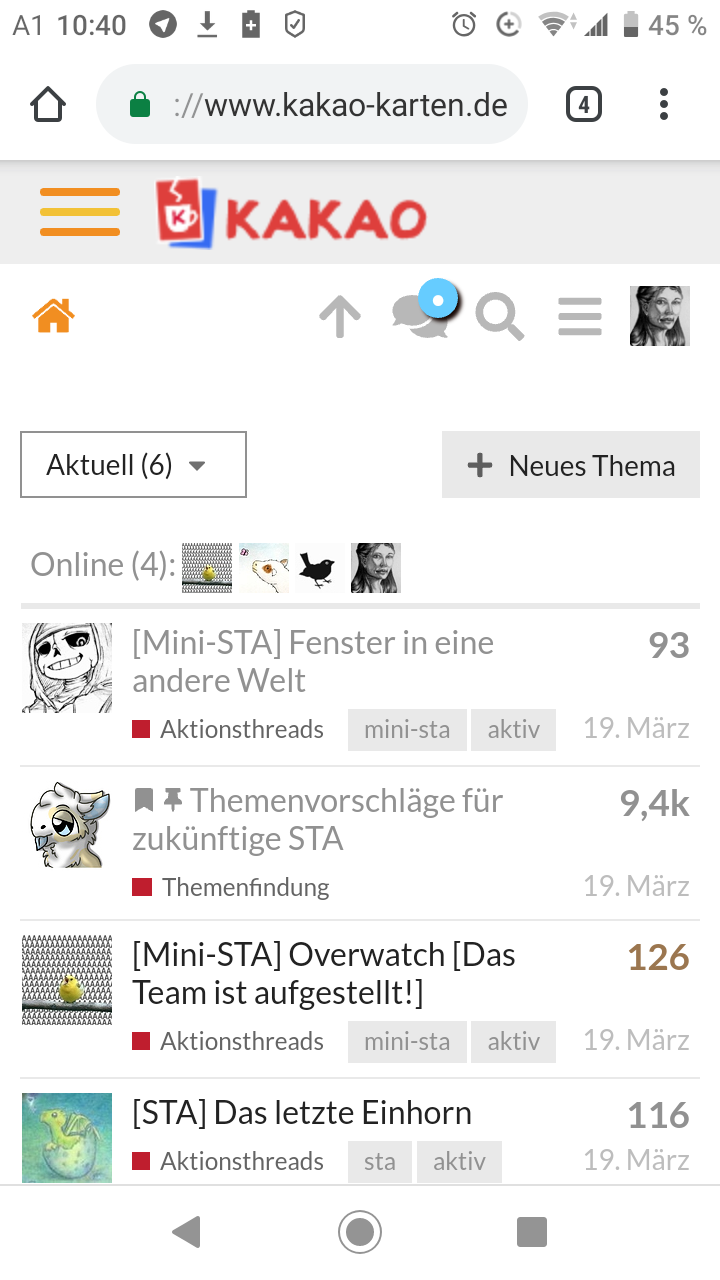Screen dimensions: 720x1280
Task: Go to the browser home page
Action: (48, 104)
